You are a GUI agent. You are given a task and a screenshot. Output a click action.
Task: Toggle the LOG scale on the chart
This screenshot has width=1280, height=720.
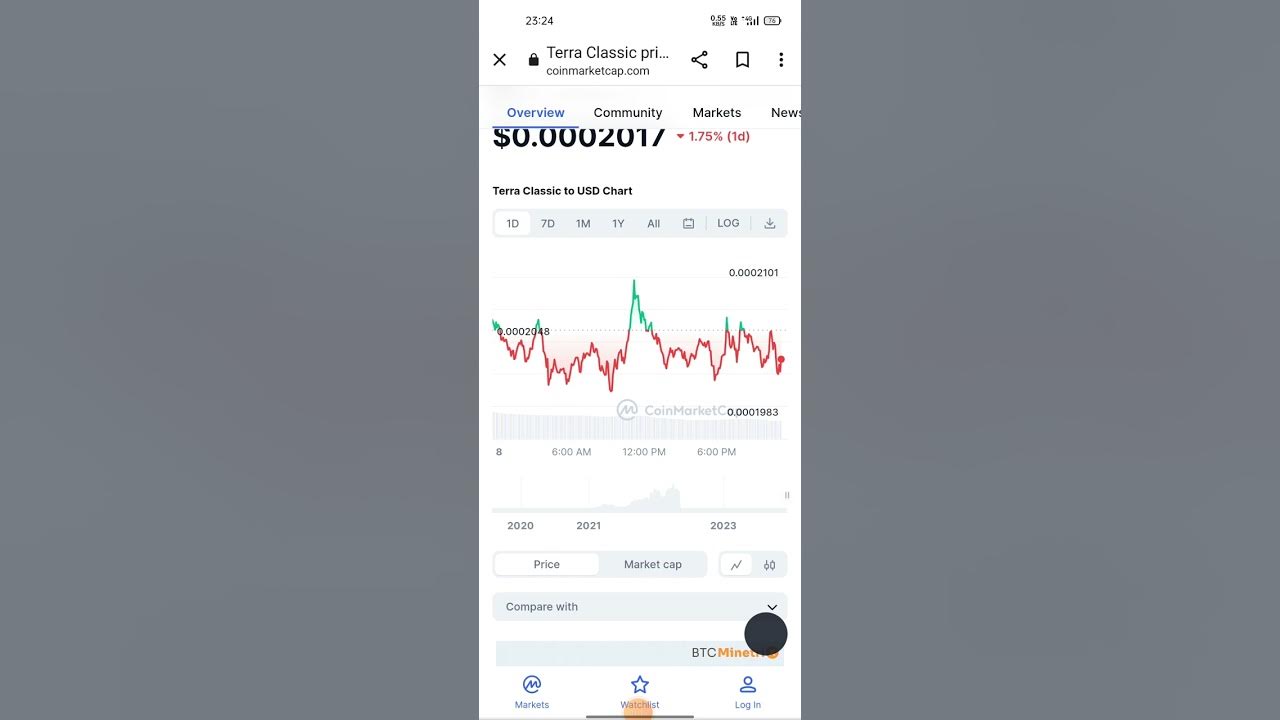728,224
